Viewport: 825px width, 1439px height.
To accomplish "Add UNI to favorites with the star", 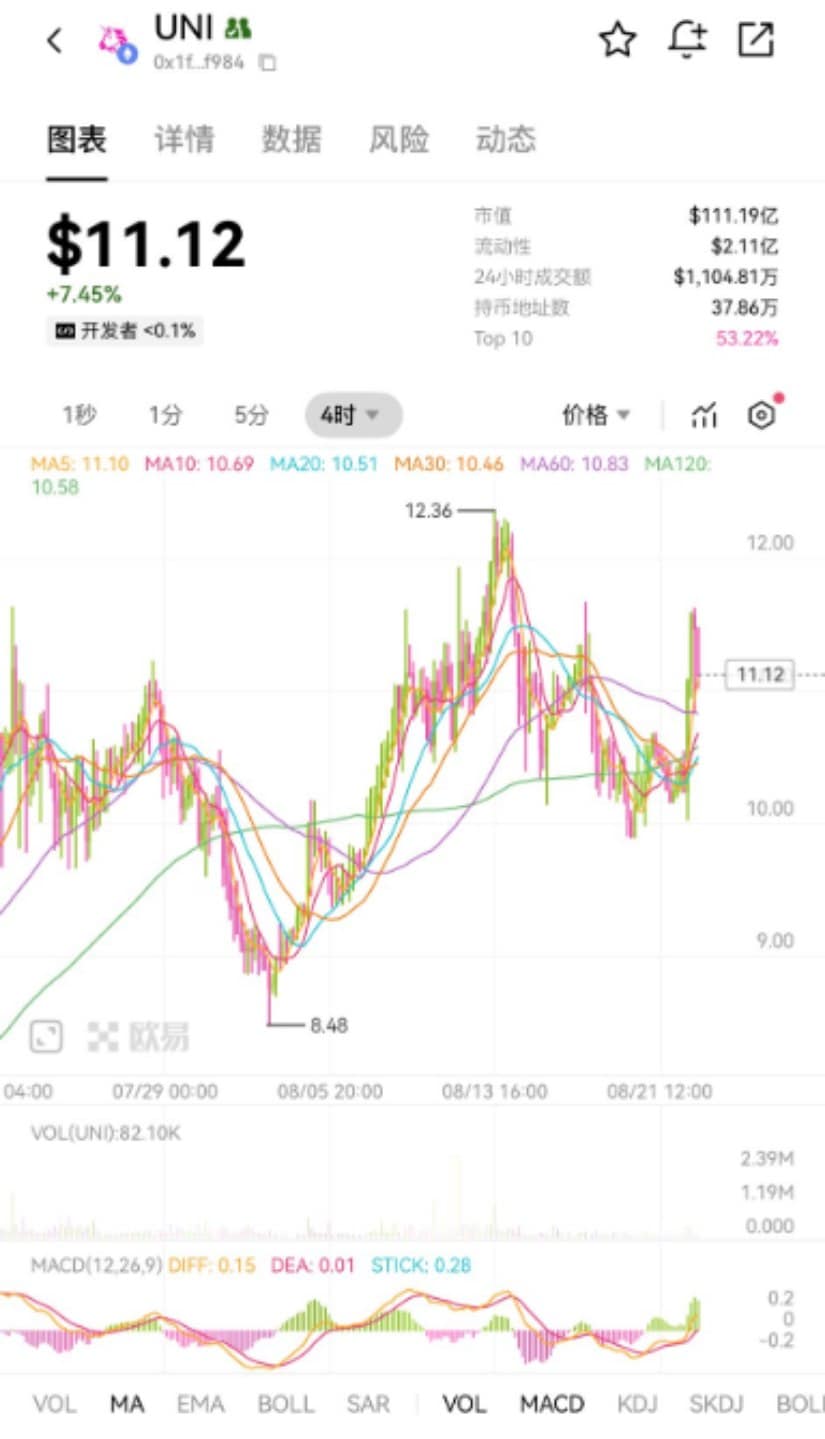I will (617, 40).
